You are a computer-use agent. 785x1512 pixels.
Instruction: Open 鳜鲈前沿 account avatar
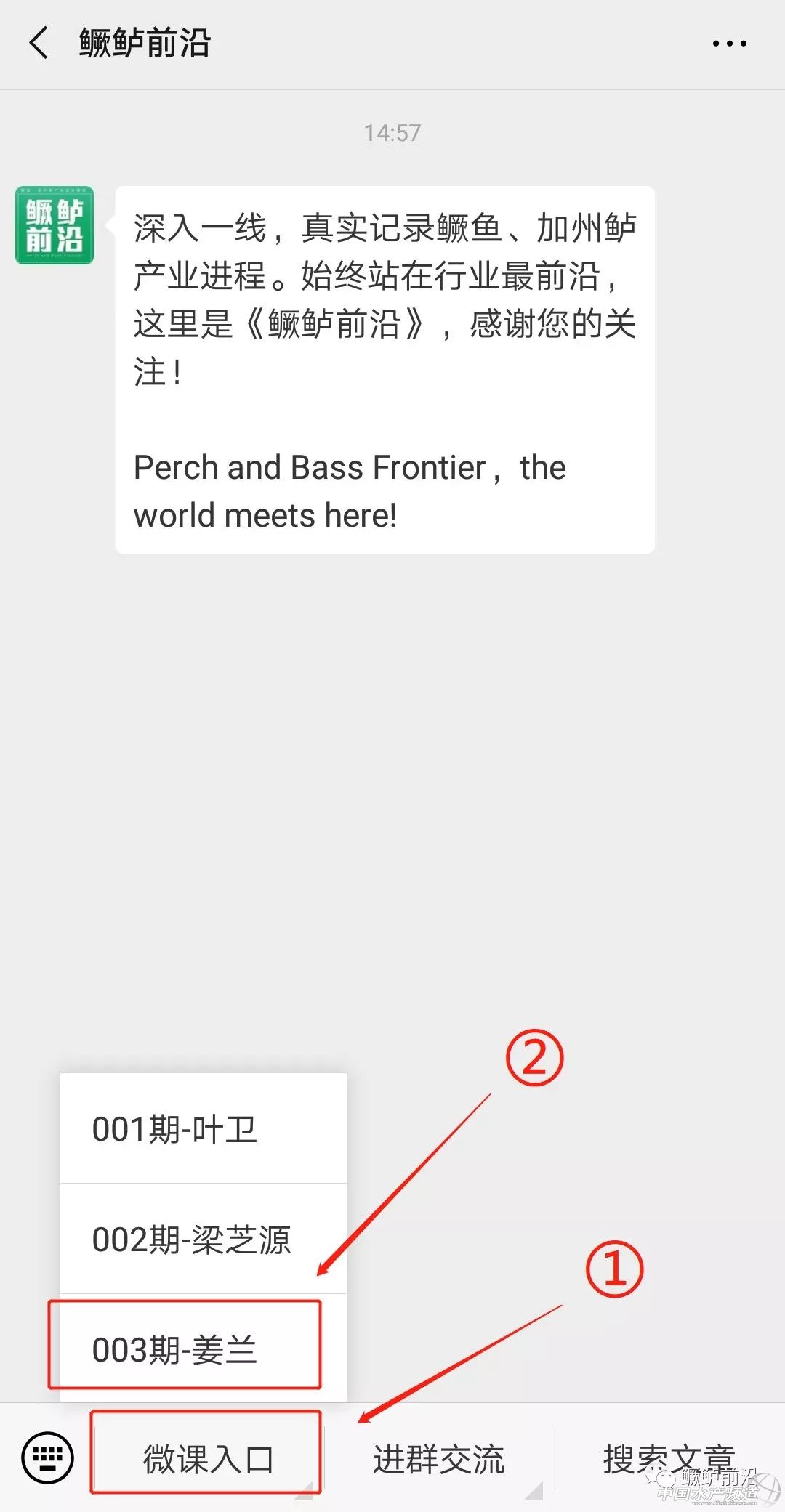click(x=55, y=225)
